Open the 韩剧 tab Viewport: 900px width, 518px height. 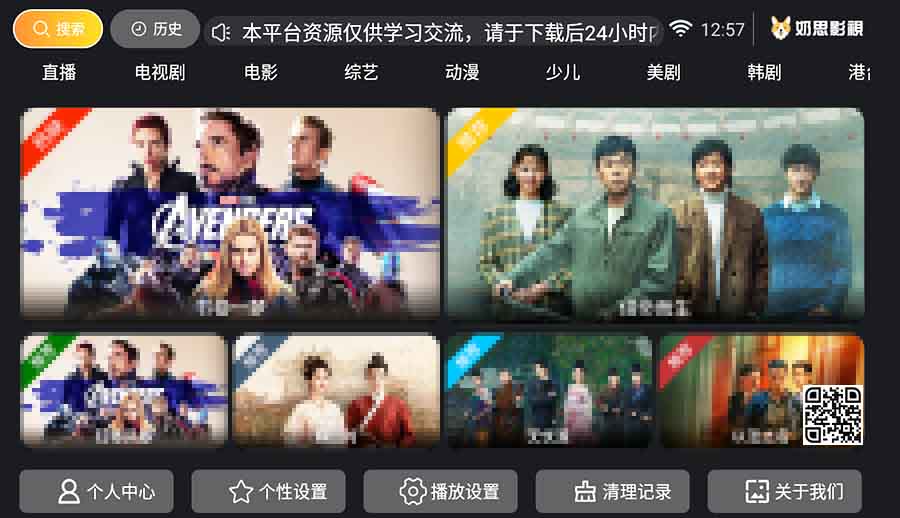tap(764, 73)
